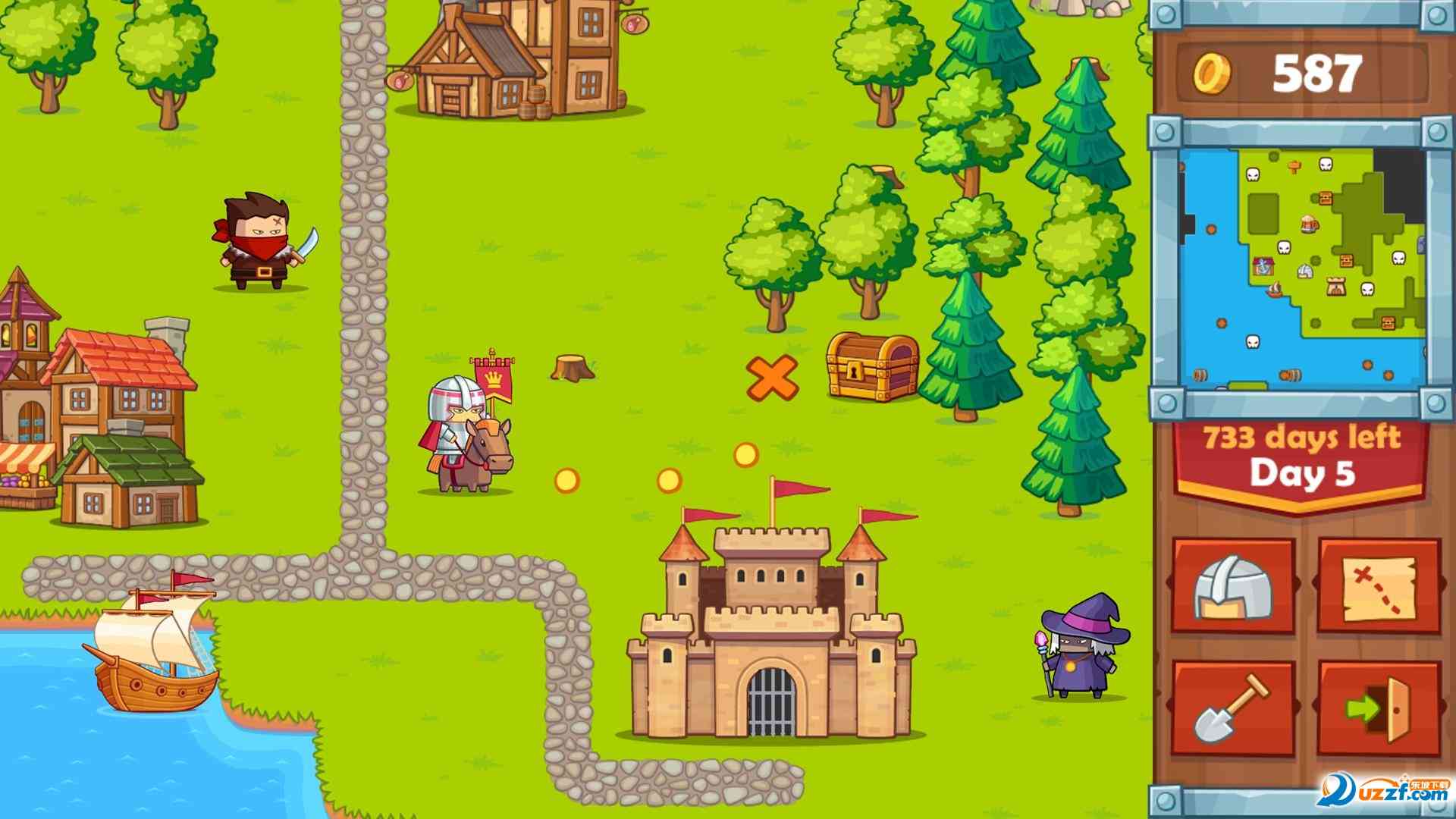Tap the exit door button
The height and width of the screenshot is (819, 1456).
[x=1379, y=709]
